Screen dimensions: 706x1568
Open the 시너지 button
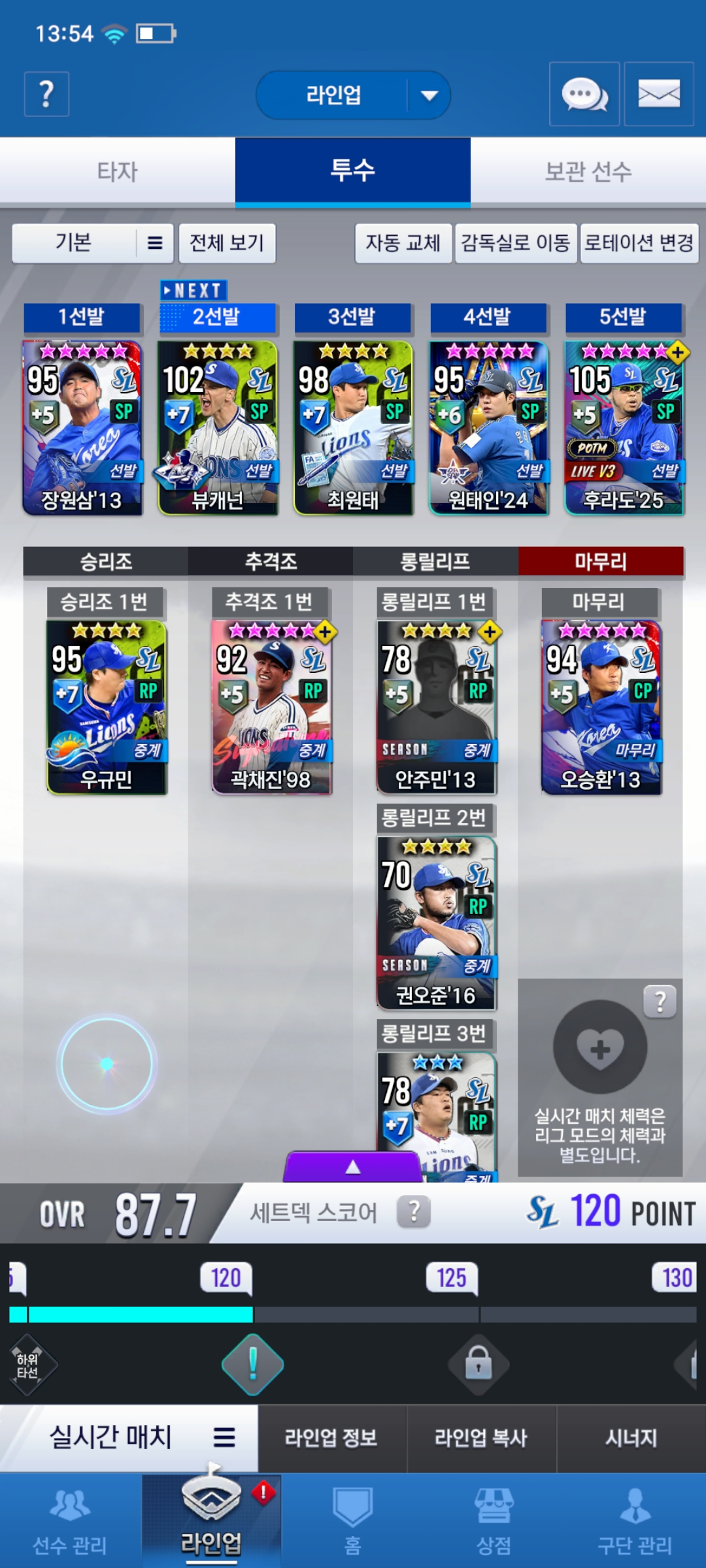(631, 1438)
